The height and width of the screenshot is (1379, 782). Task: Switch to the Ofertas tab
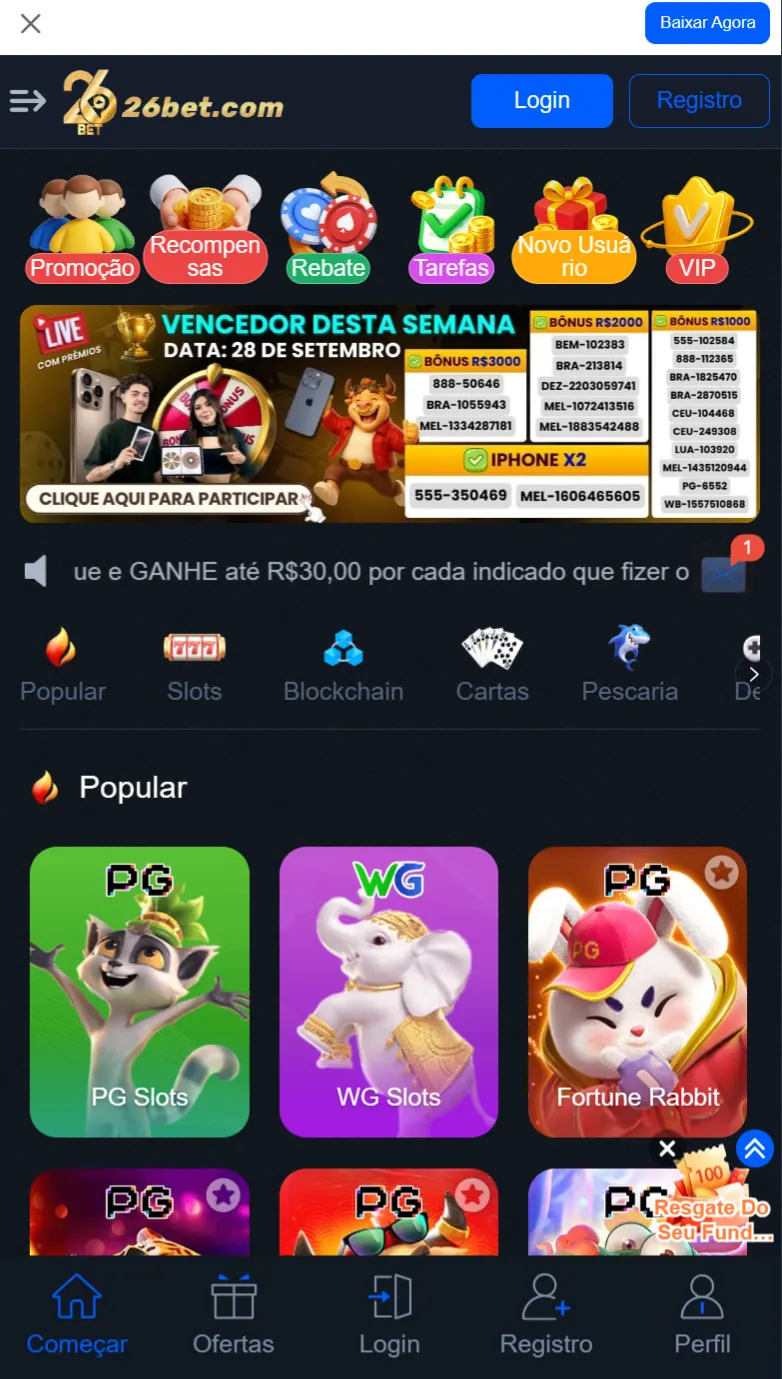(233, 1314)
